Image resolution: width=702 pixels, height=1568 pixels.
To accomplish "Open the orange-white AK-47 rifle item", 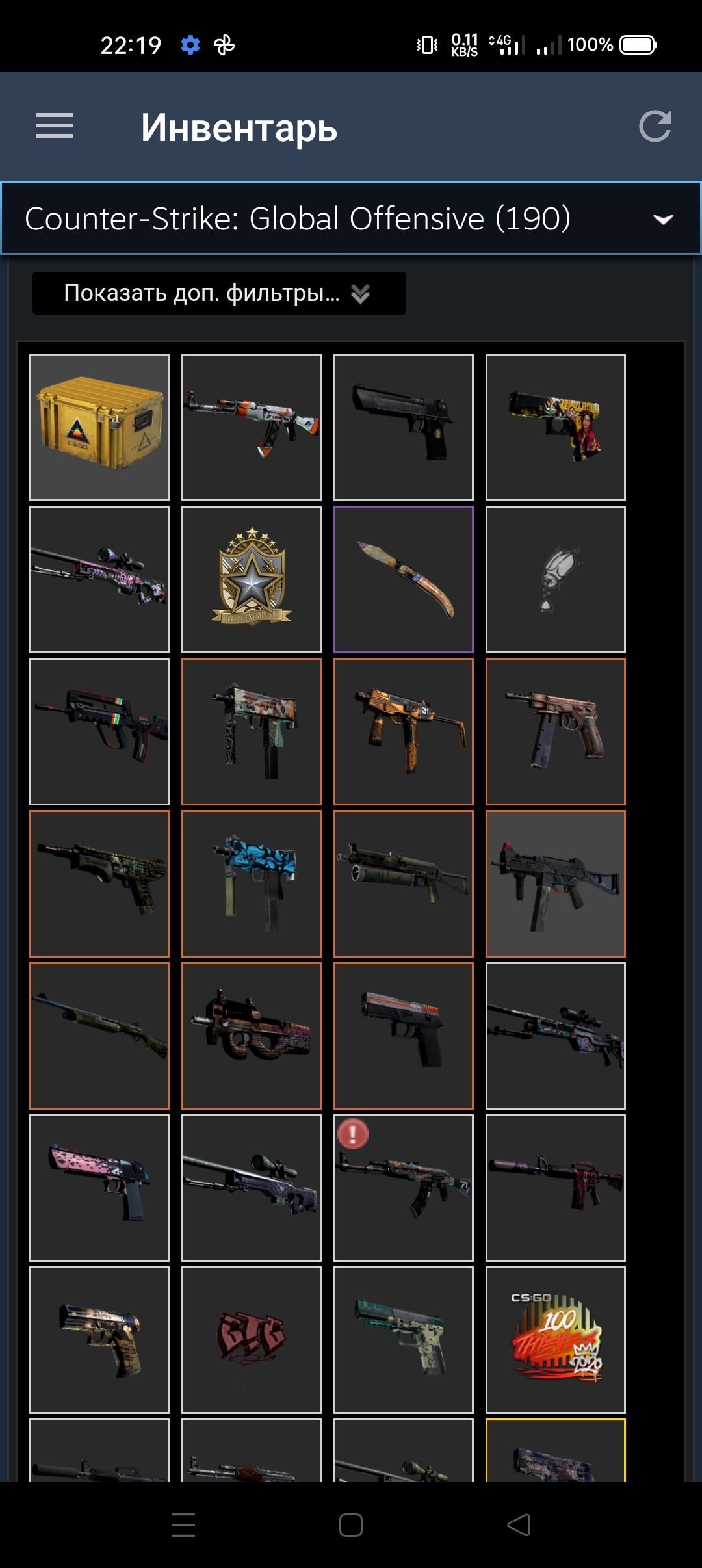I will 252,427.
